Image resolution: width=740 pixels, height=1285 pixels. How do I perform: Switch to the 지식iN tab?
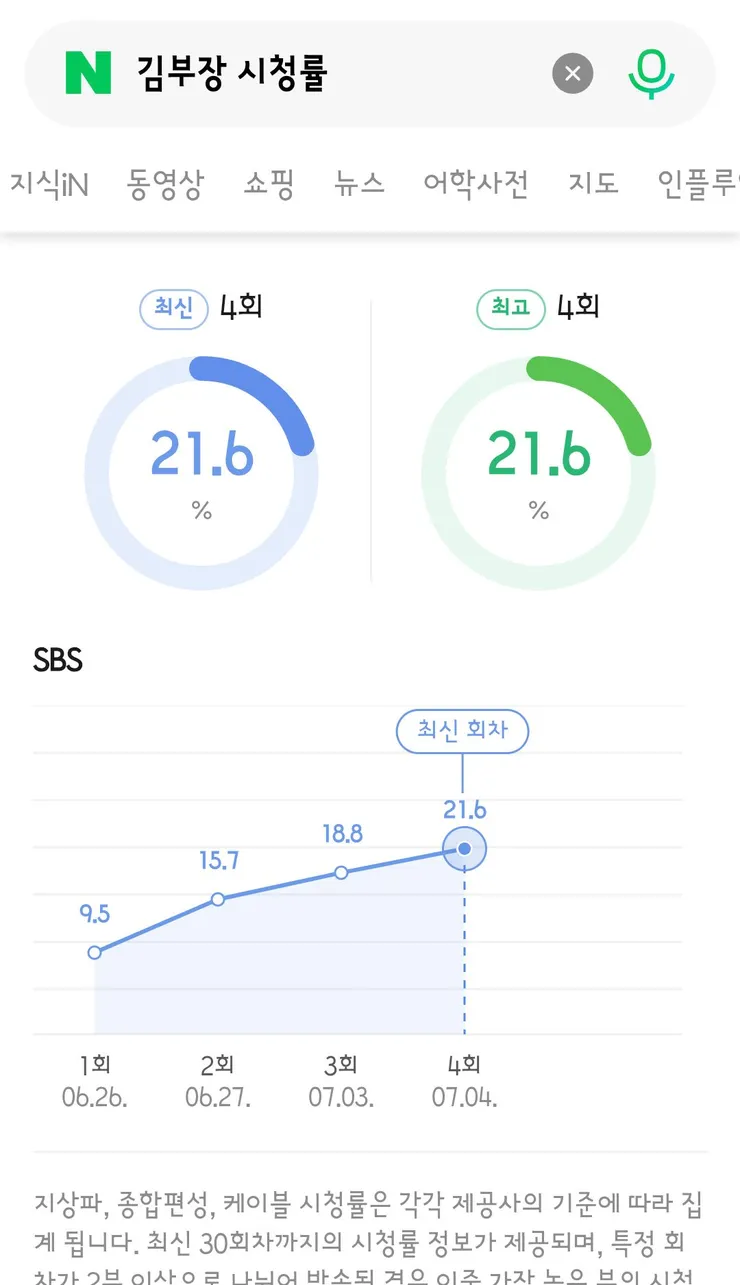click(49, 184)
